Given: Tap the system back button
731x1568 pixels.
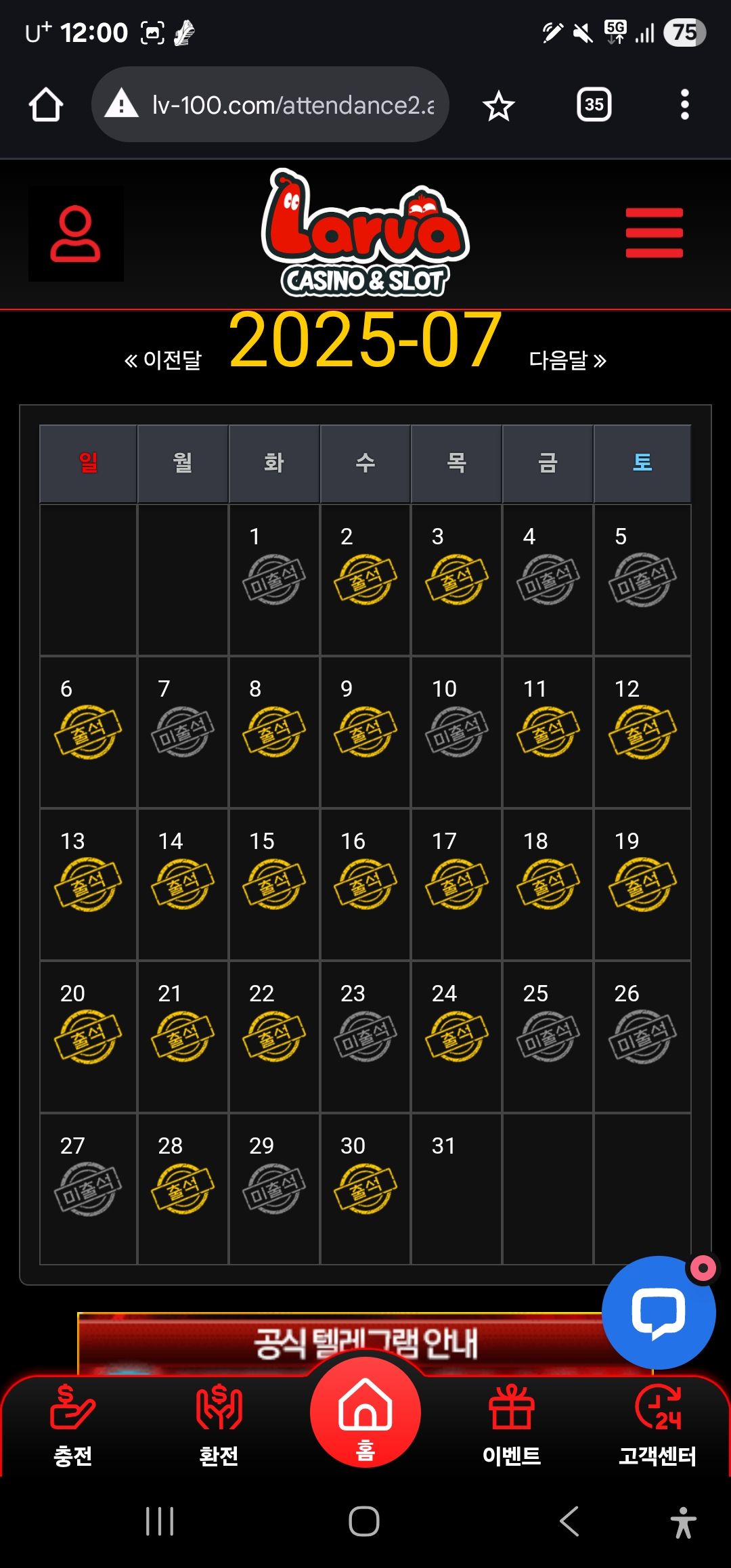Looking at the screenshot, I should coord(569,1522).
